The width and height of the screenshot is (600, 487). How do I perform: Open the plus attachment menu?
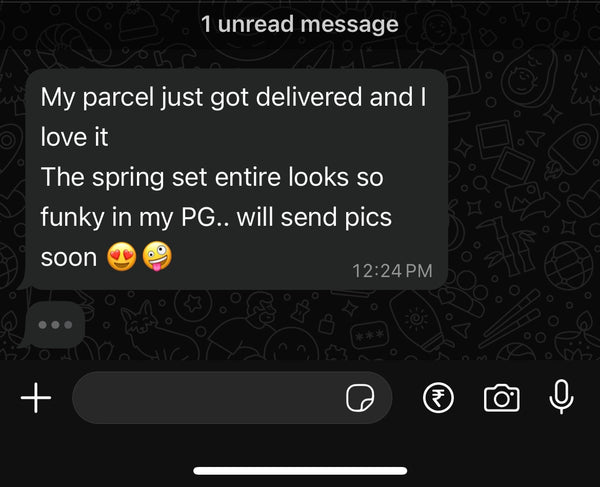click(x=36, y=398)
